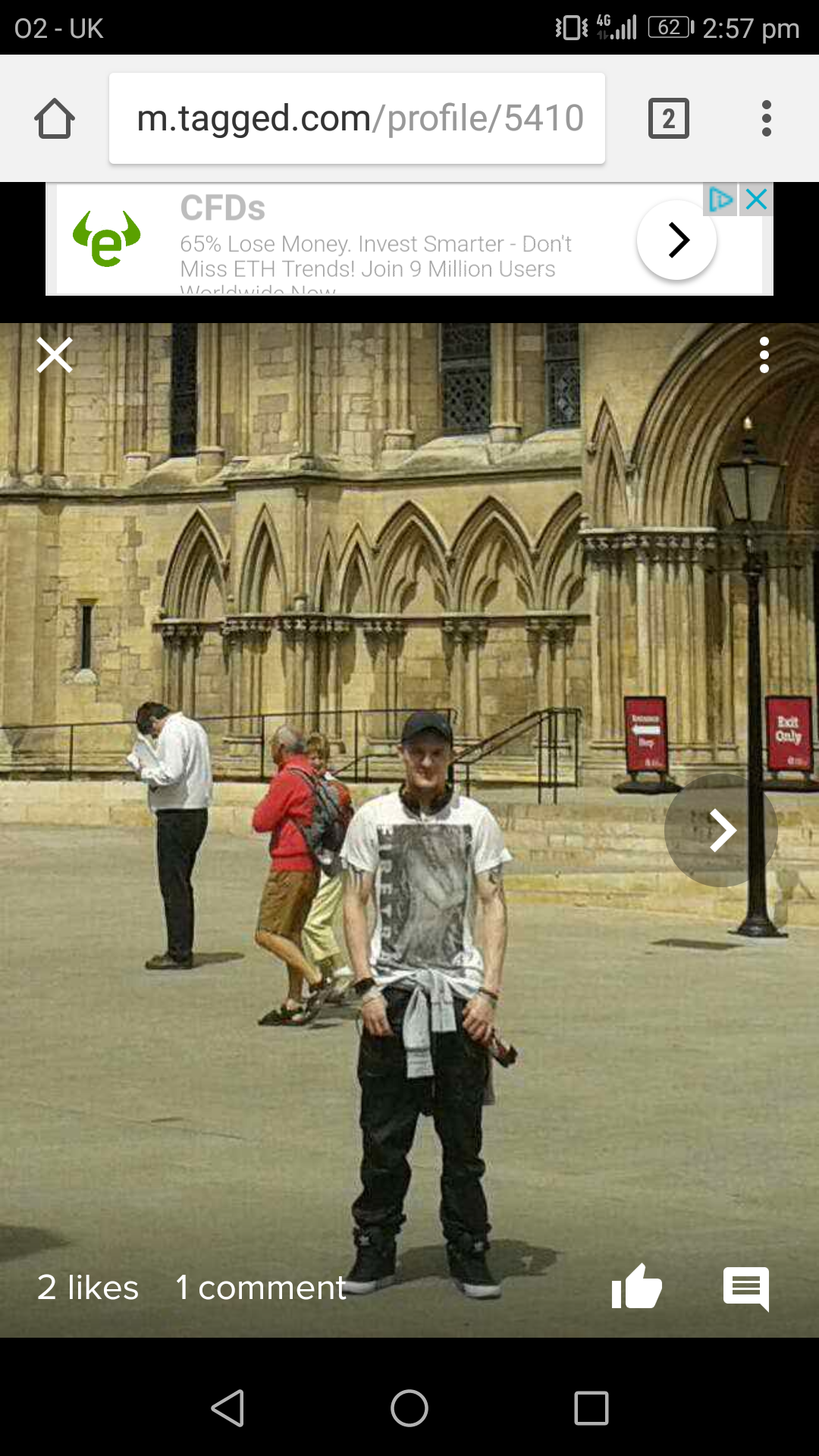View the 1 comment on photo

coord(260,1288)
